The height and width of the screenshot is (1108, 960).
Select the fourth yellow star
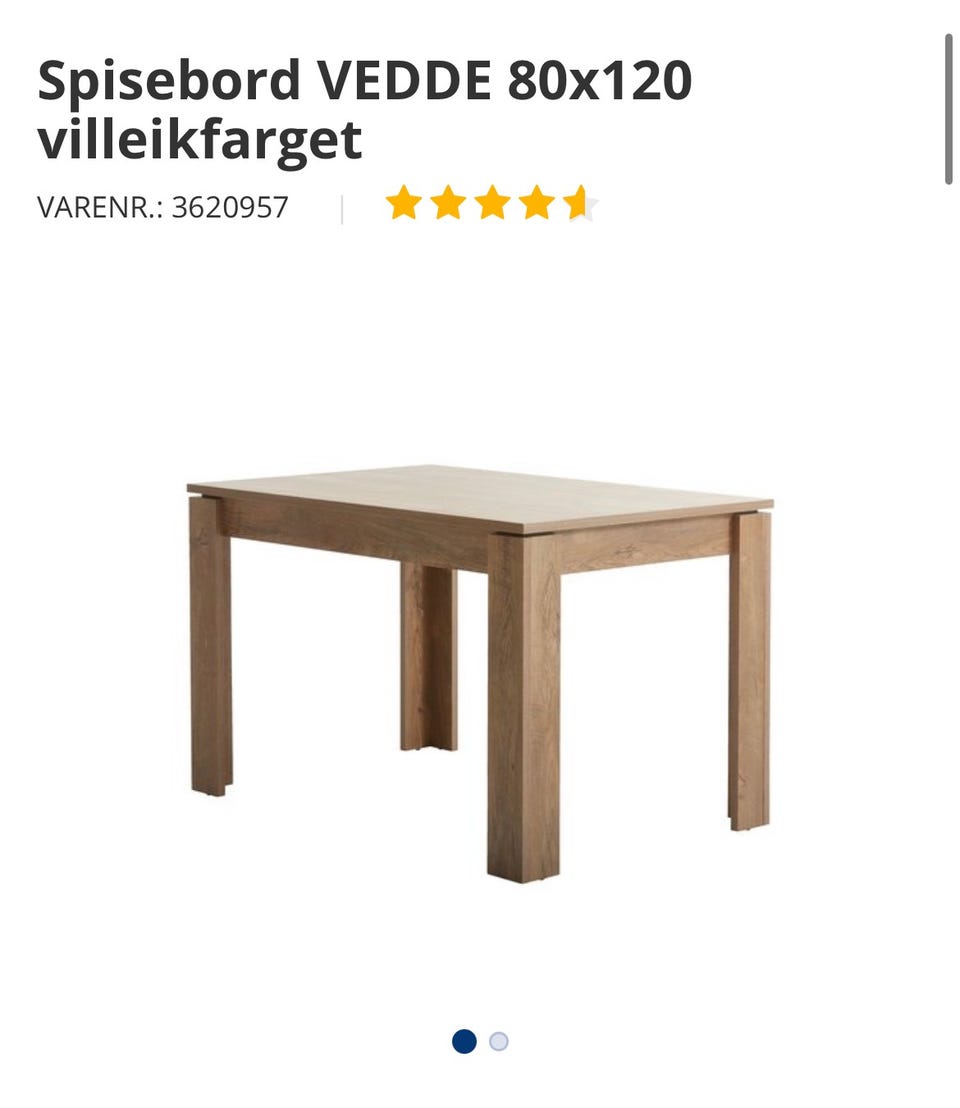(534, 203)
